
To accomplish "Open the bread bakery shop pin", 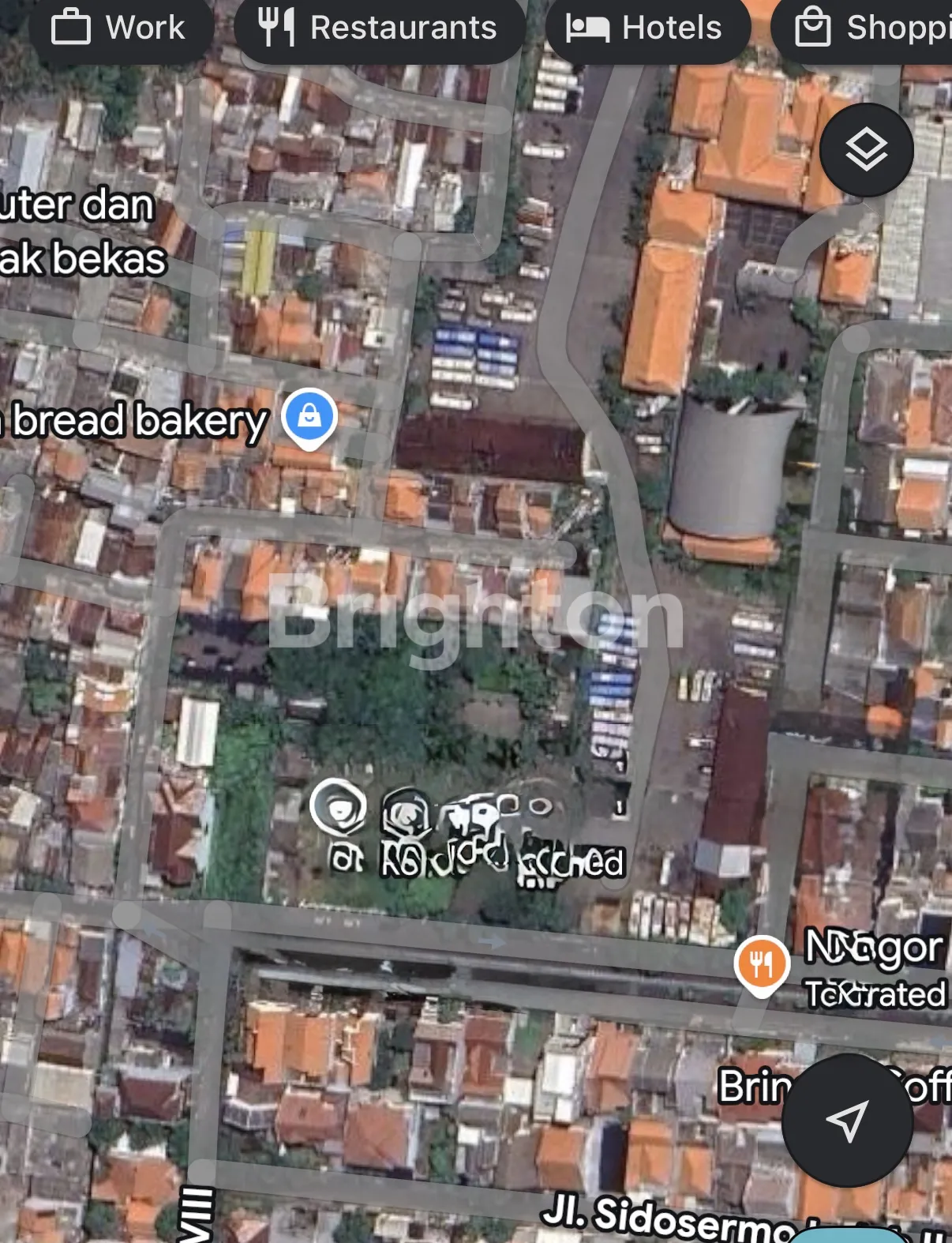I will 310,417.
